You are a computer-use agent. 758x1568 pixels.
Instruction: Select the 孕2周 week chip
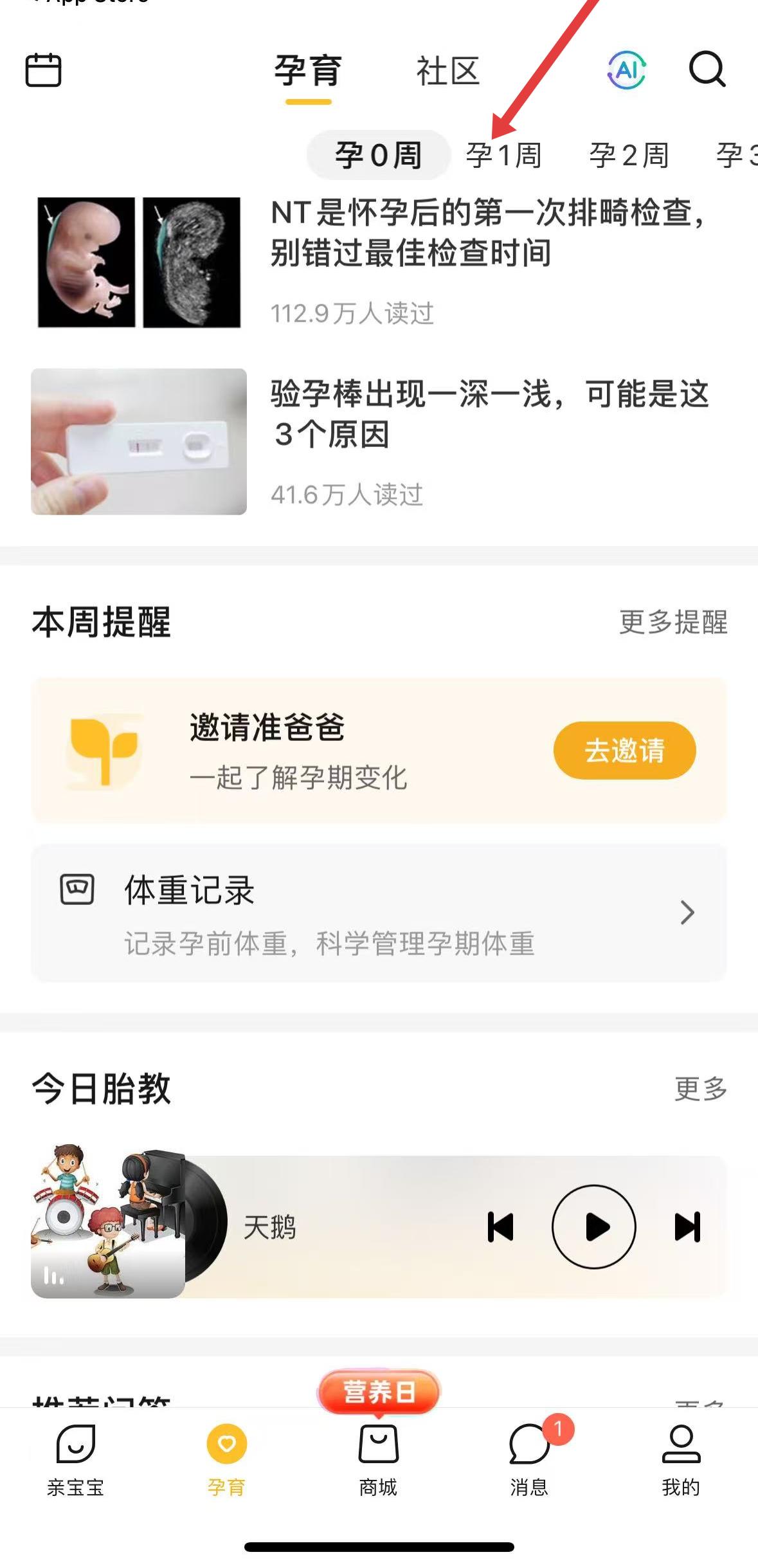pyautogui.click(x=629, y=156)
